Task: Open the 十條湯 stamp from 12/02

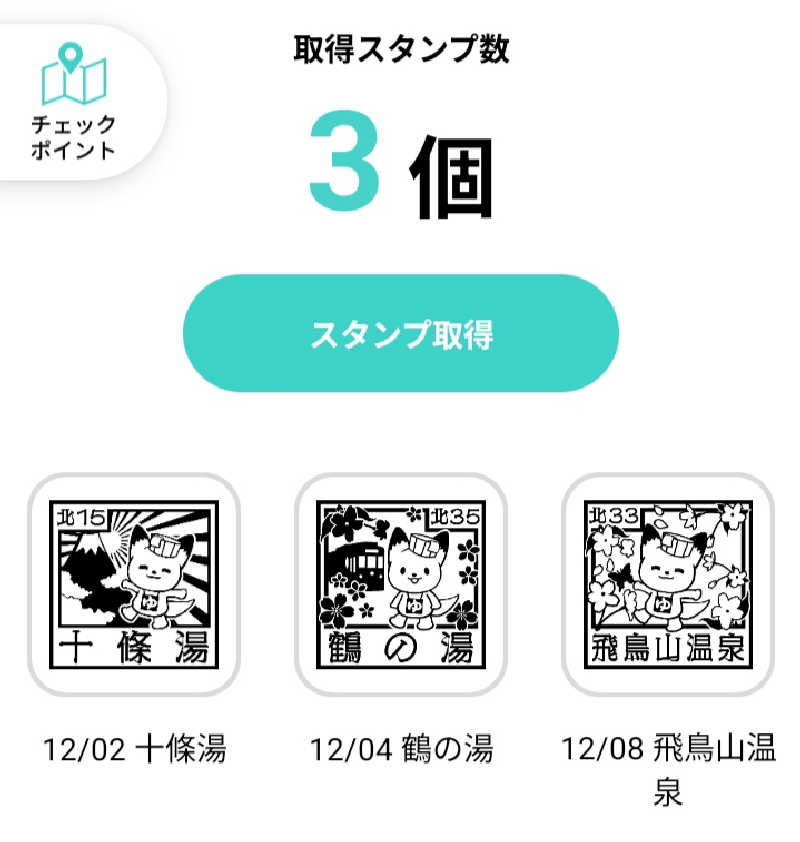Action: click(134, 585)
